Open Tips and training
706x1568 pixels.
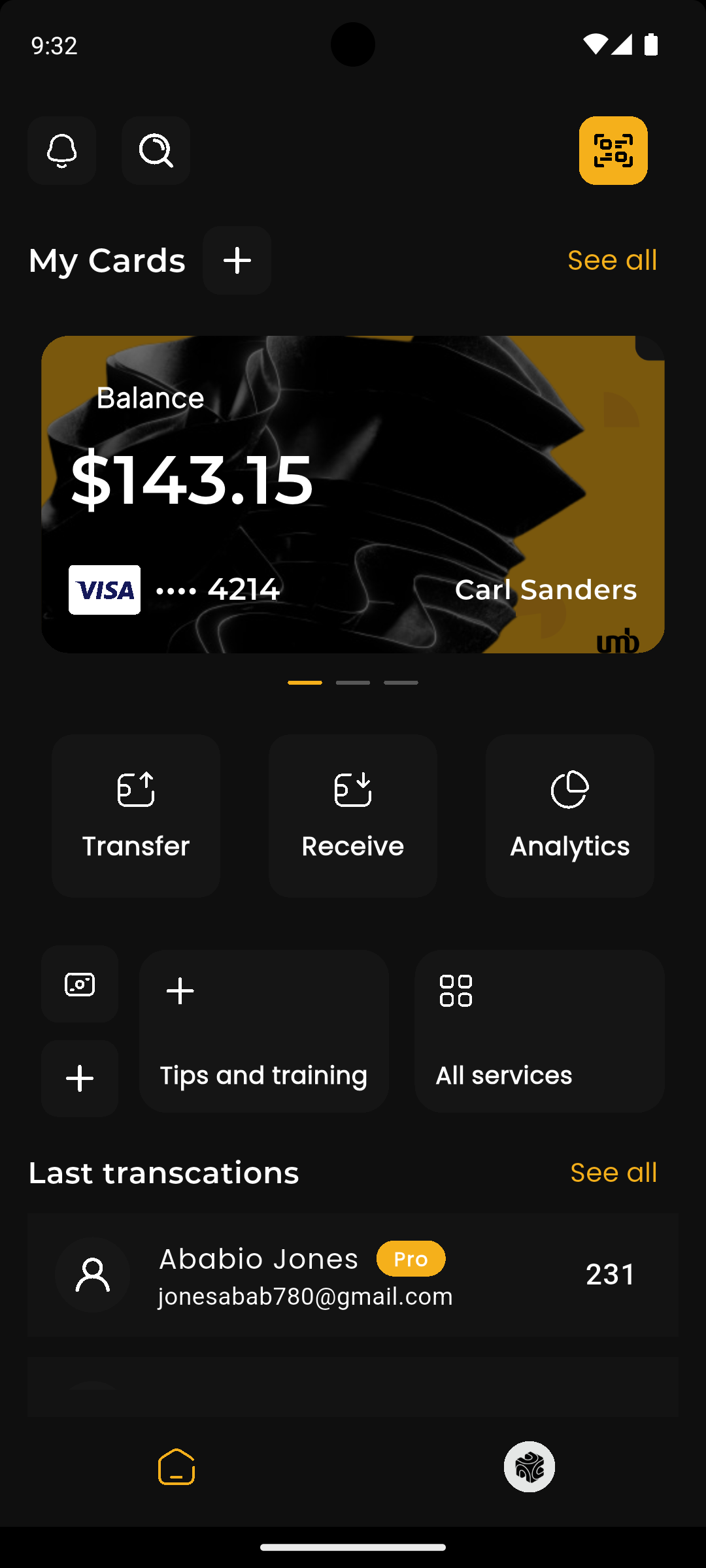pyautogui.click(x=264, y=1031)
